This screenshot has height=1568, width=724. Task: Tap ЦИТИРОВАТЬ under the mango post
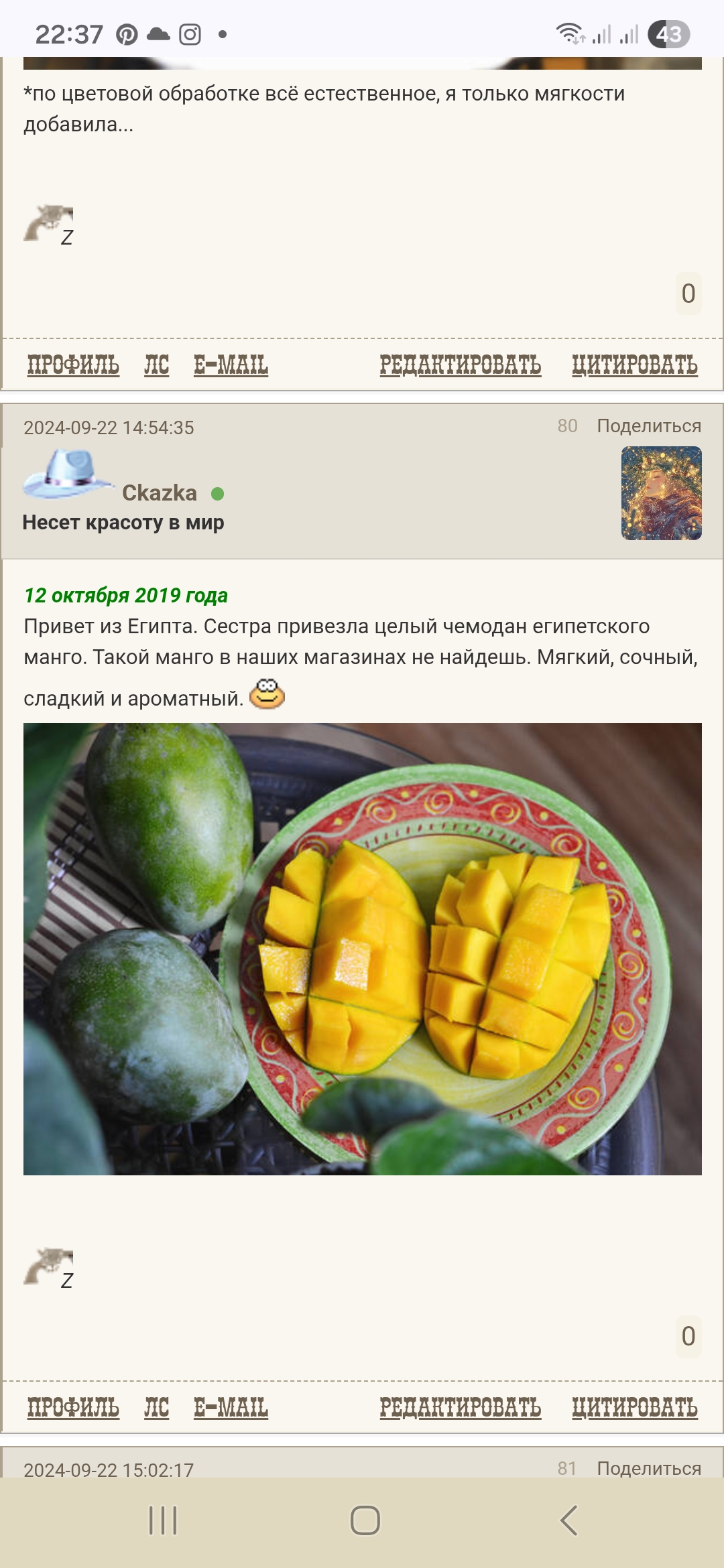[634, 1408]
